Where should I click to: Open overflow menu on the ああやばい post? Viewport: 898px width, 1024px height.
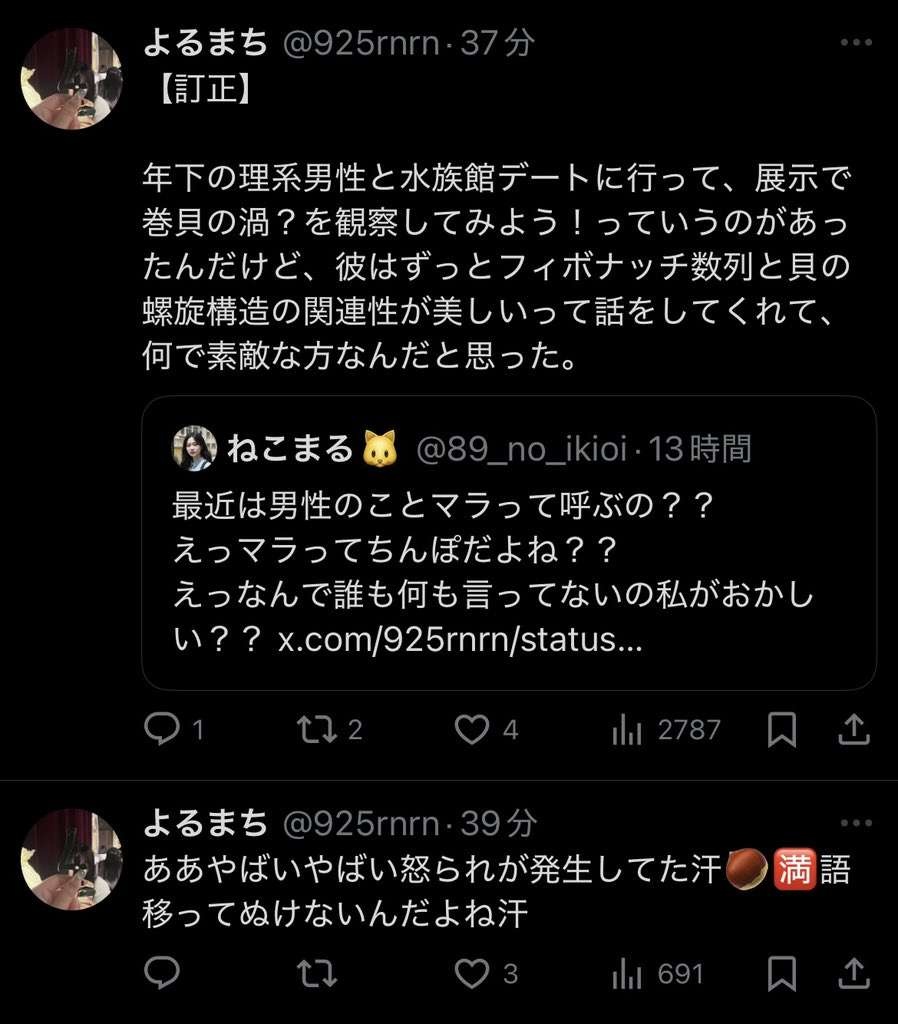click(856, 824)
